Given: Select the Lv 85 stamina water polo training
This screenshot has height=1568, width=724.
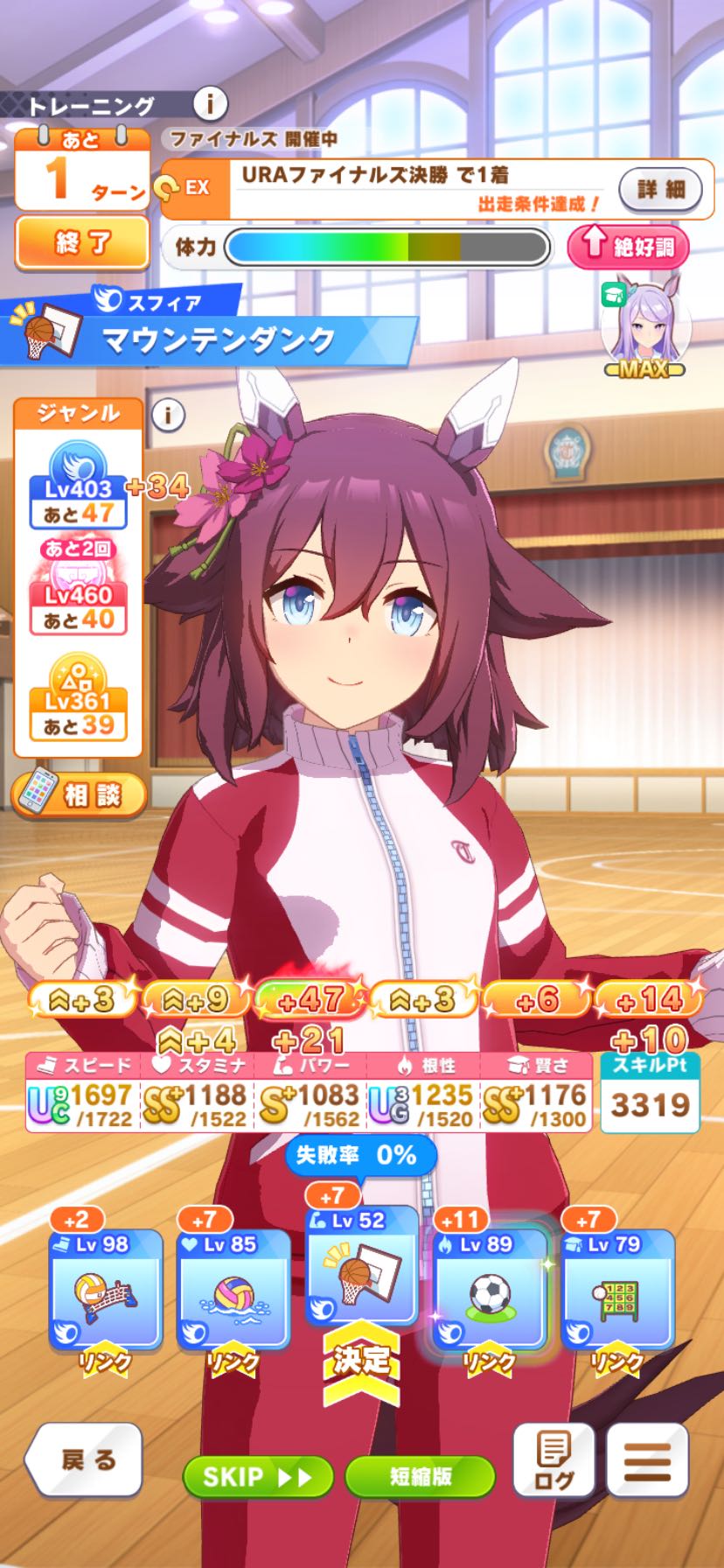Looking at the screenshot, I should (x=233, y=1290).
